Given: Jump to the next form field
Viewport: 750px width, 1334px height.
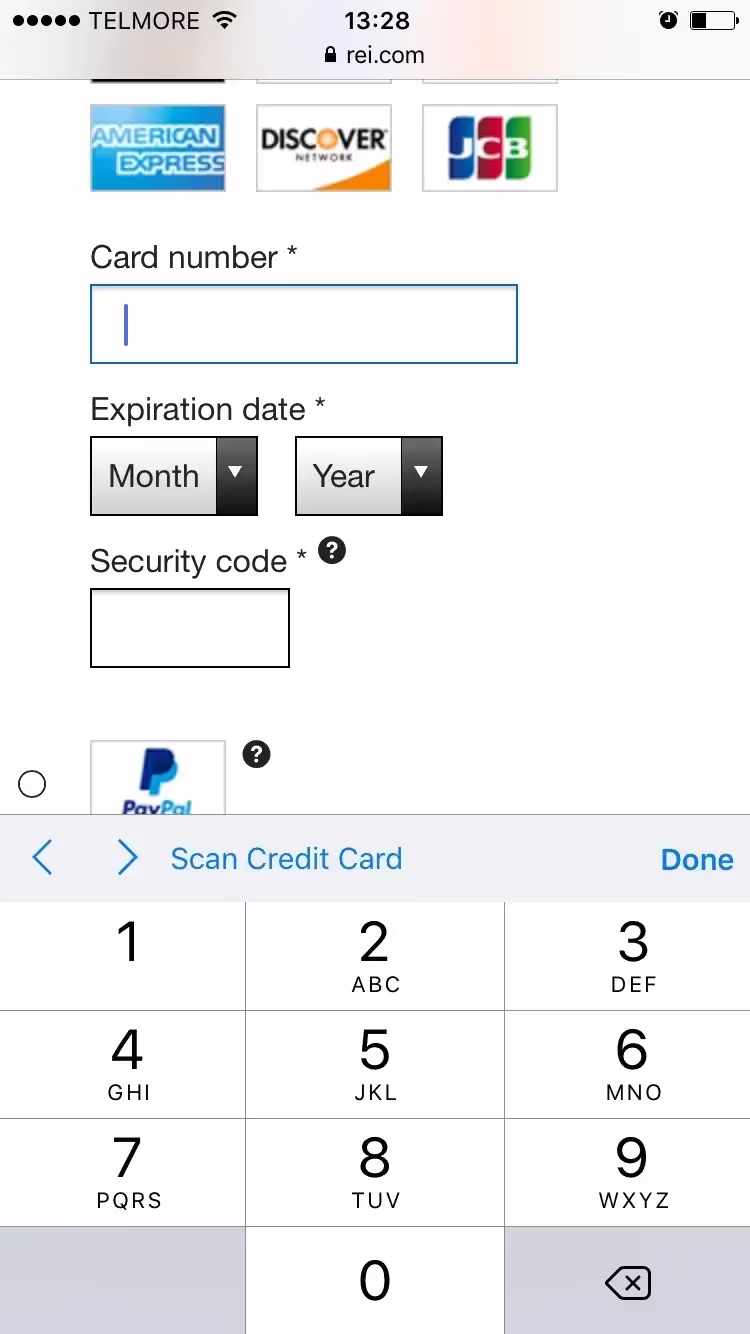Looking at the screenshot, I should tap(127, 858).
